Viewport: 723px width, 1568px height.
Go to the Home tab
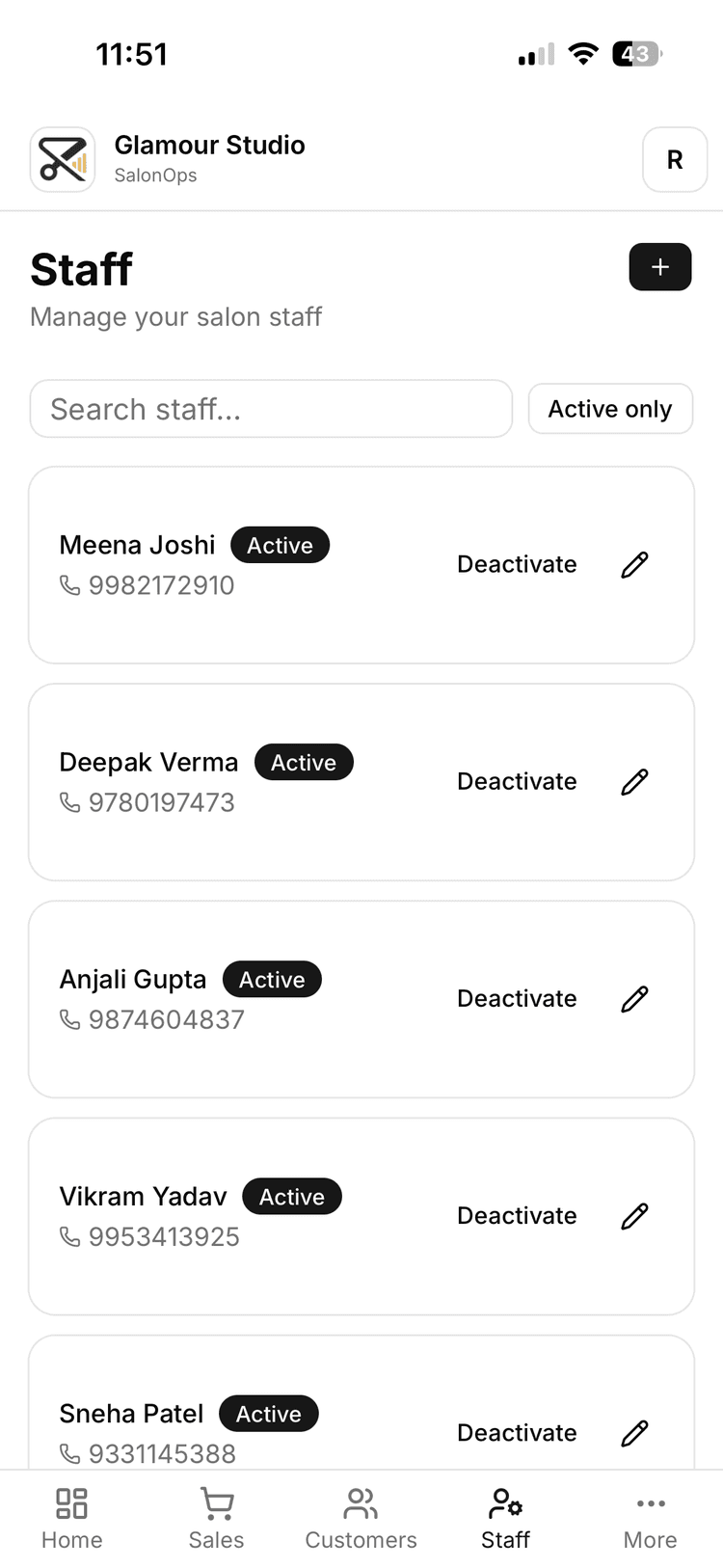[72, 1519]
